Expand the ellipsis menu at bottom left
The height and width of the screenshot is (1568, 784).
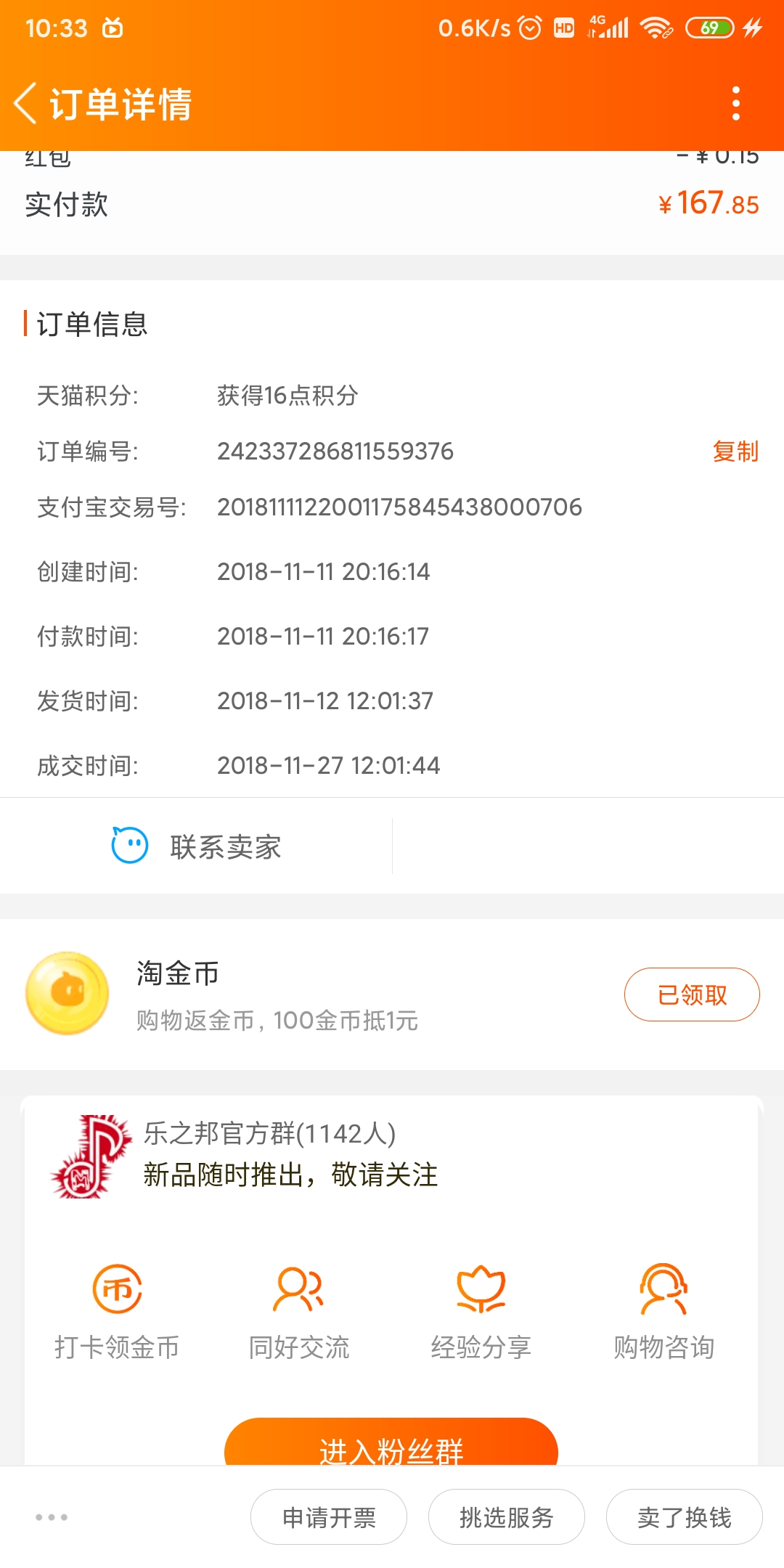point(49,1517)
